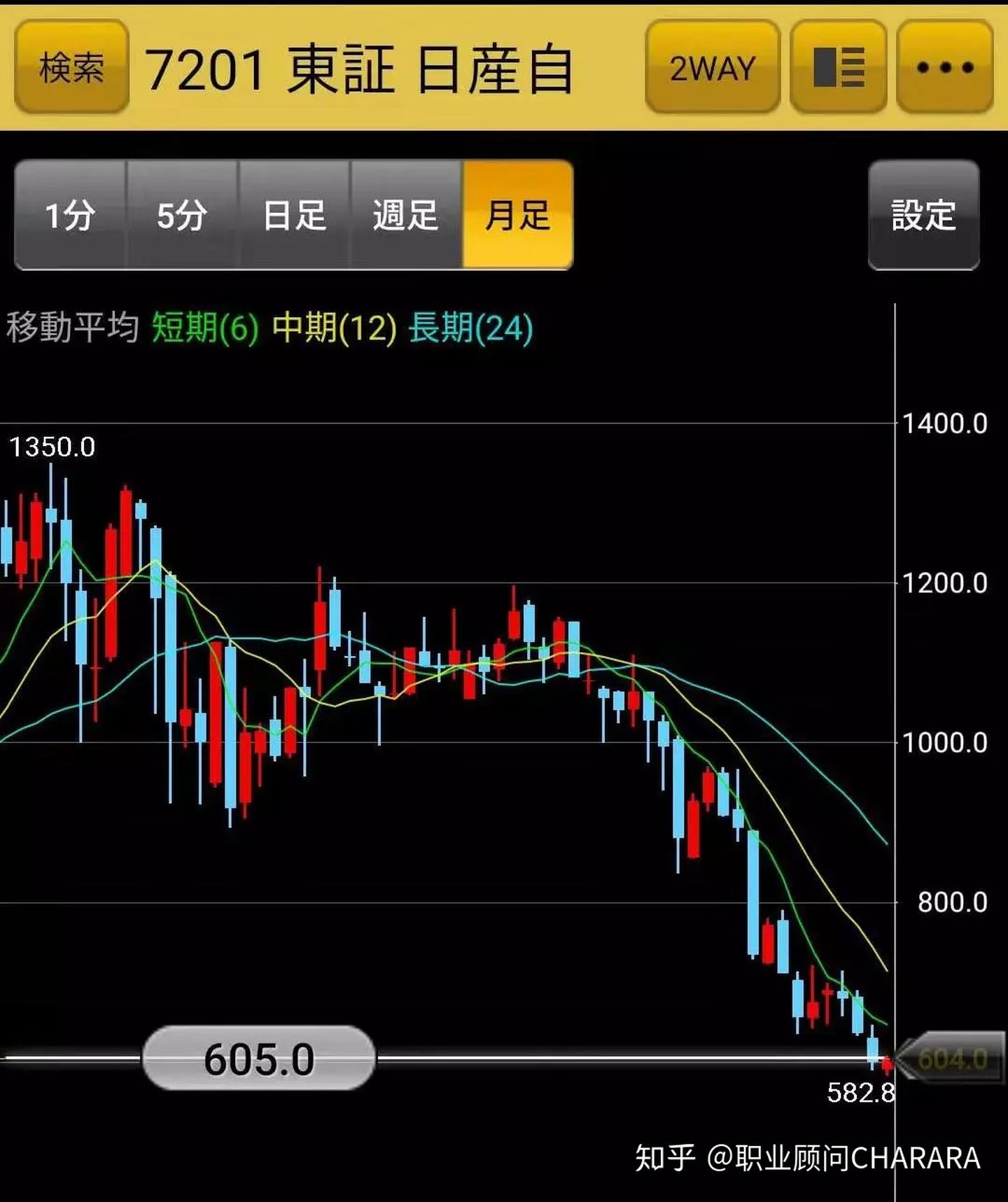Select the 週足 weekly chart
The height and width of the screenshot is (1202, 1008).
click(x=406, y=215)
